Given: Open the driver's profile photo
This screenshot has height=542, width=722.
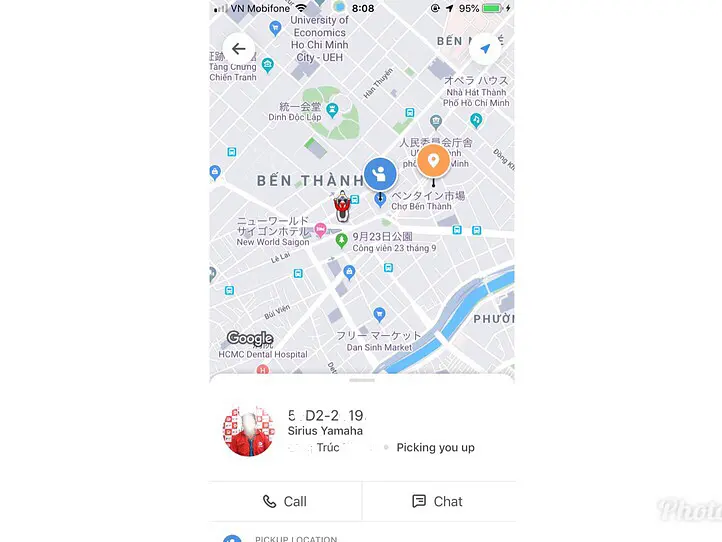Looking at the screenshot, I should click(249, 432).
